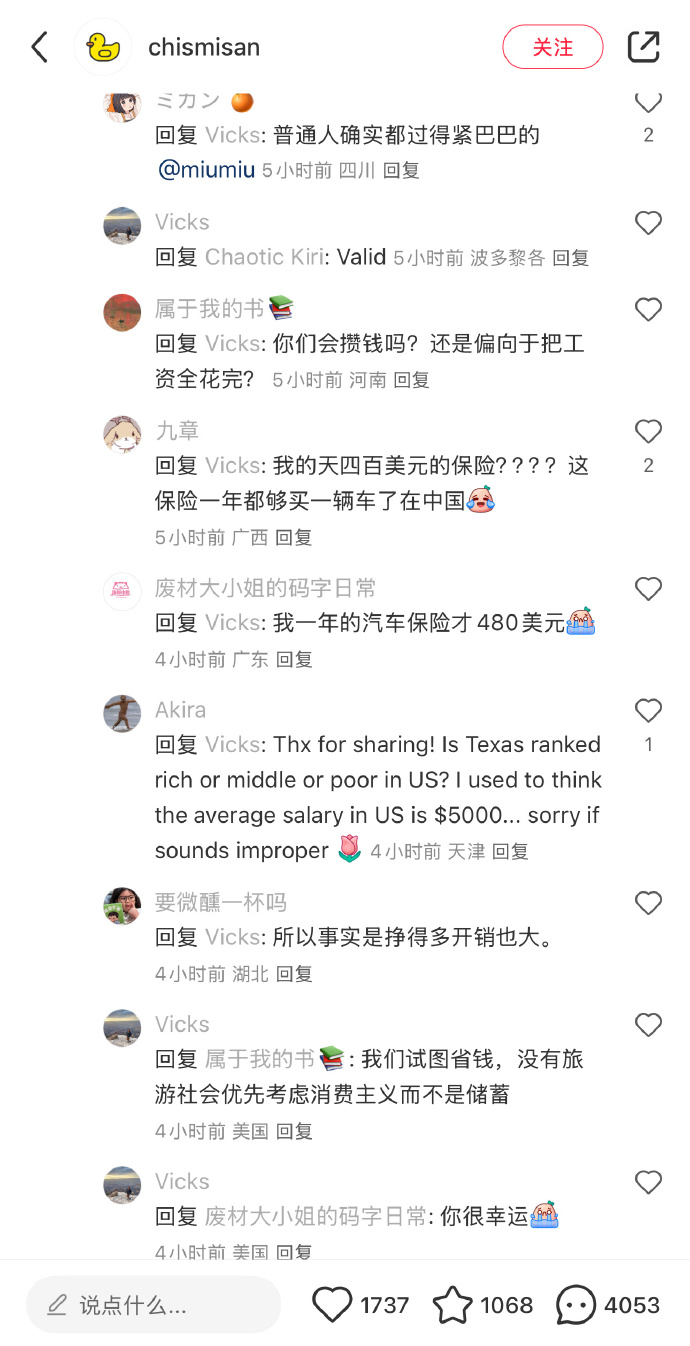This screenshot has height=1346, width=690.
Task: Like 废材大小姐的码字日常's car insurance comment
Action: pyautogui.click(x=649, y=589)
